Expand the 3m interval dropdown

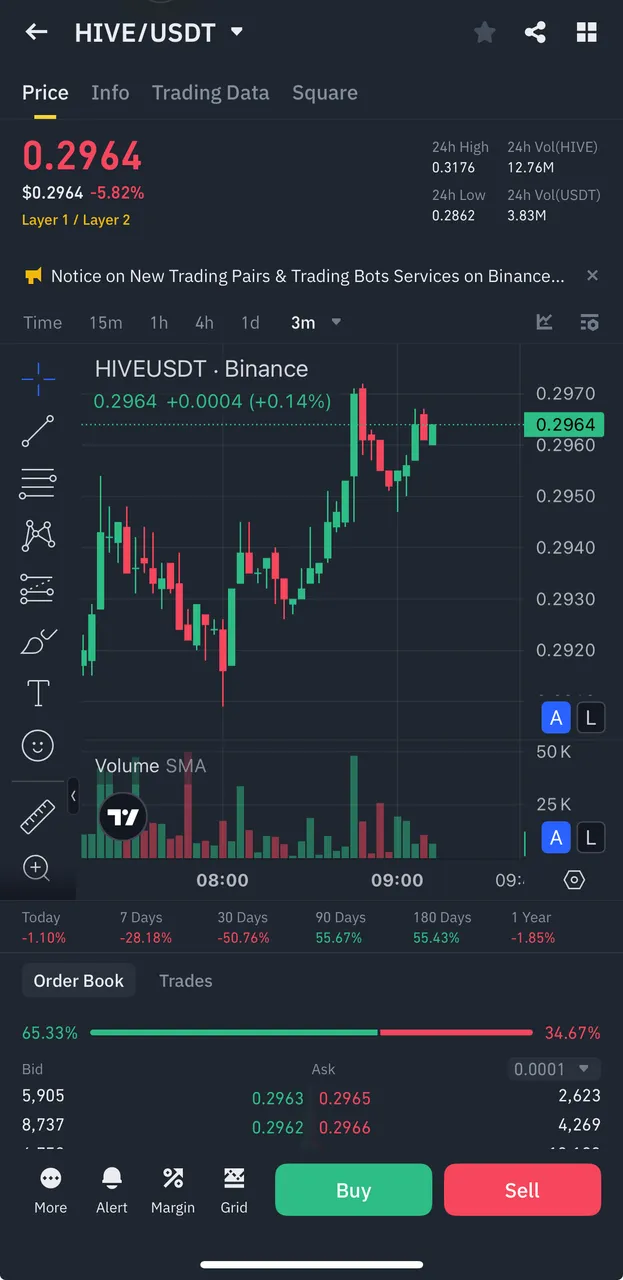coord(316,322)
